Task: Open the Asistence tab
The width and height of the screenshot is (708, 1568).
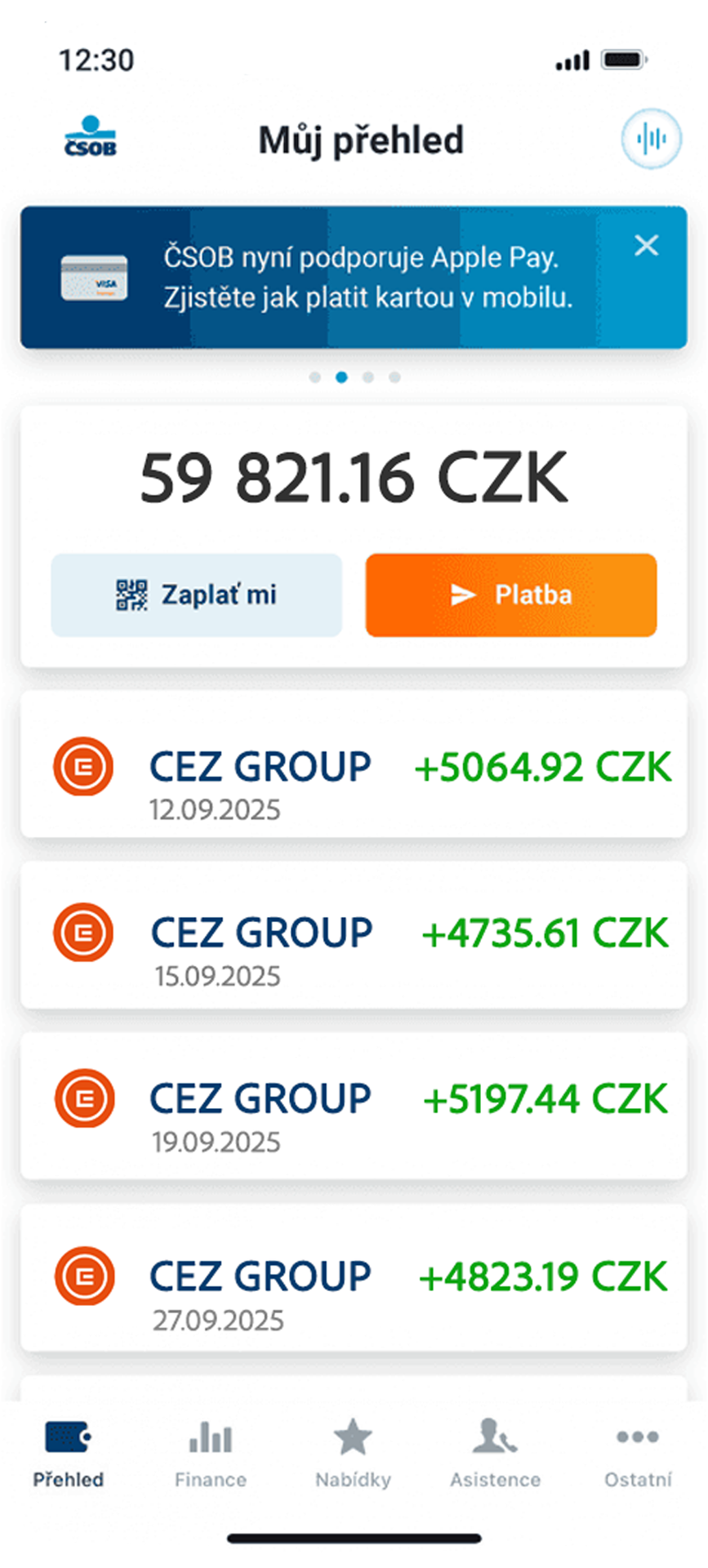Action: pyautogui.click(x=495, y=1454)
